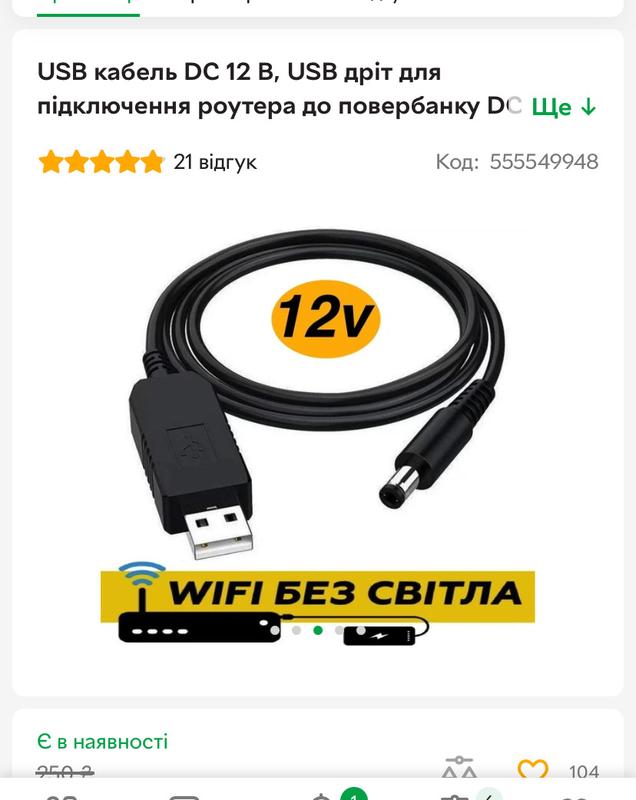Add product to comparison scales icon
Screen dimensions: 636x800
coord(459,770)
